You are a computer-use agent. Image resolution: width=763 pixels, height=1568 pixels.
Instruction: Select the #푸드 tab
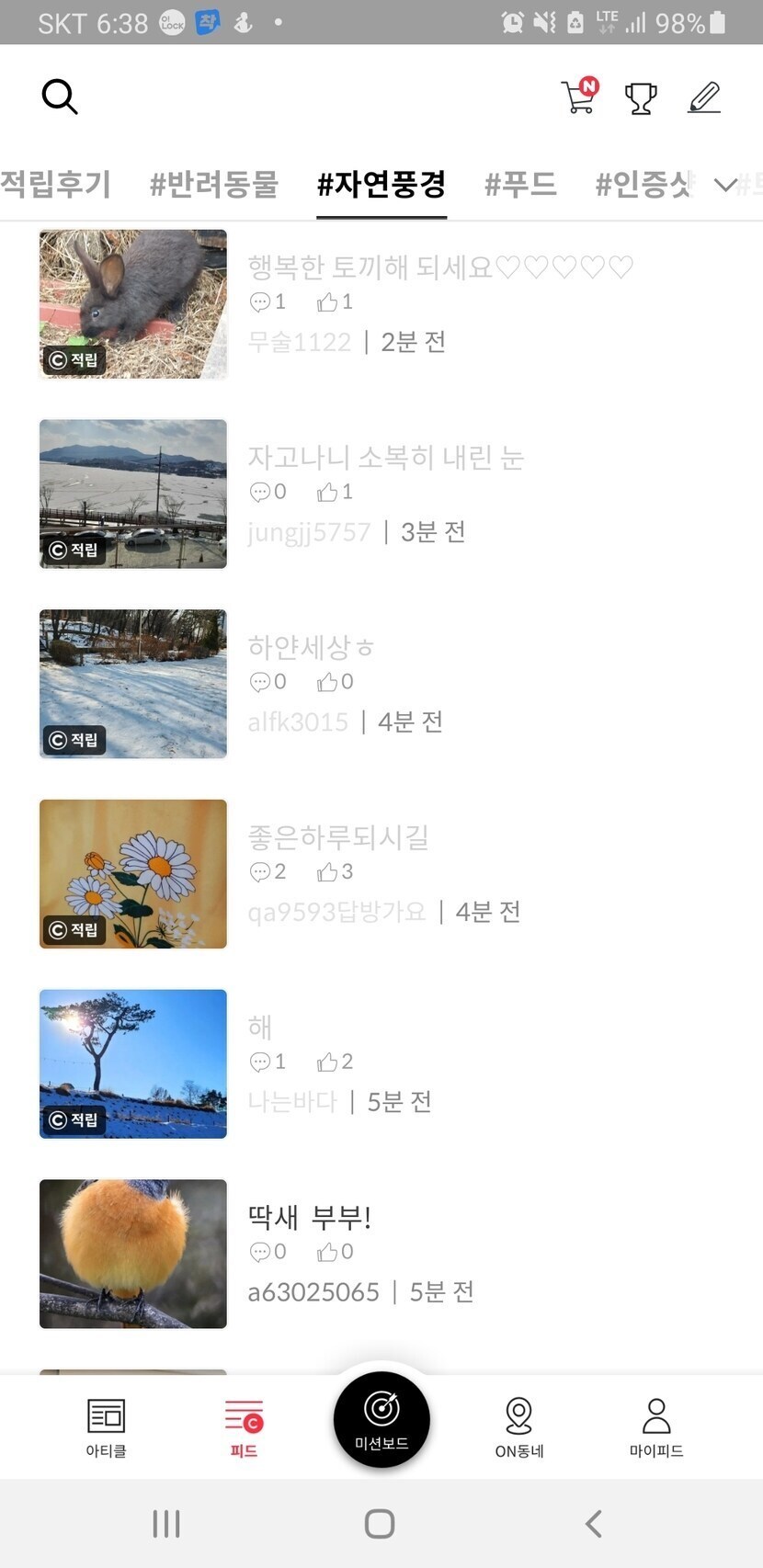coord(520,184)
